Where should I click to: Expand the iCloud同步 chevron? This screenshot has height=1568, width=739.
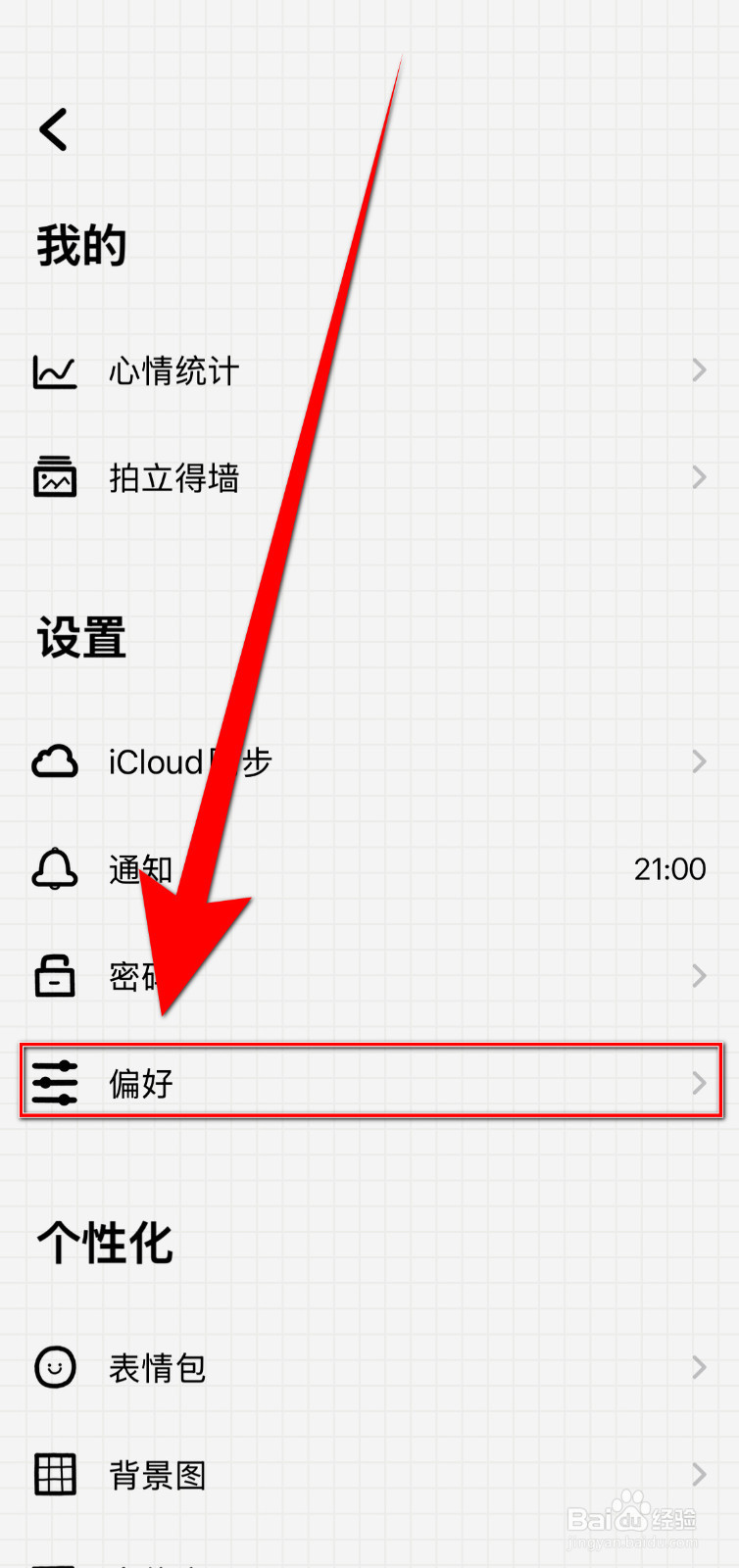click(x=699, y=761)
